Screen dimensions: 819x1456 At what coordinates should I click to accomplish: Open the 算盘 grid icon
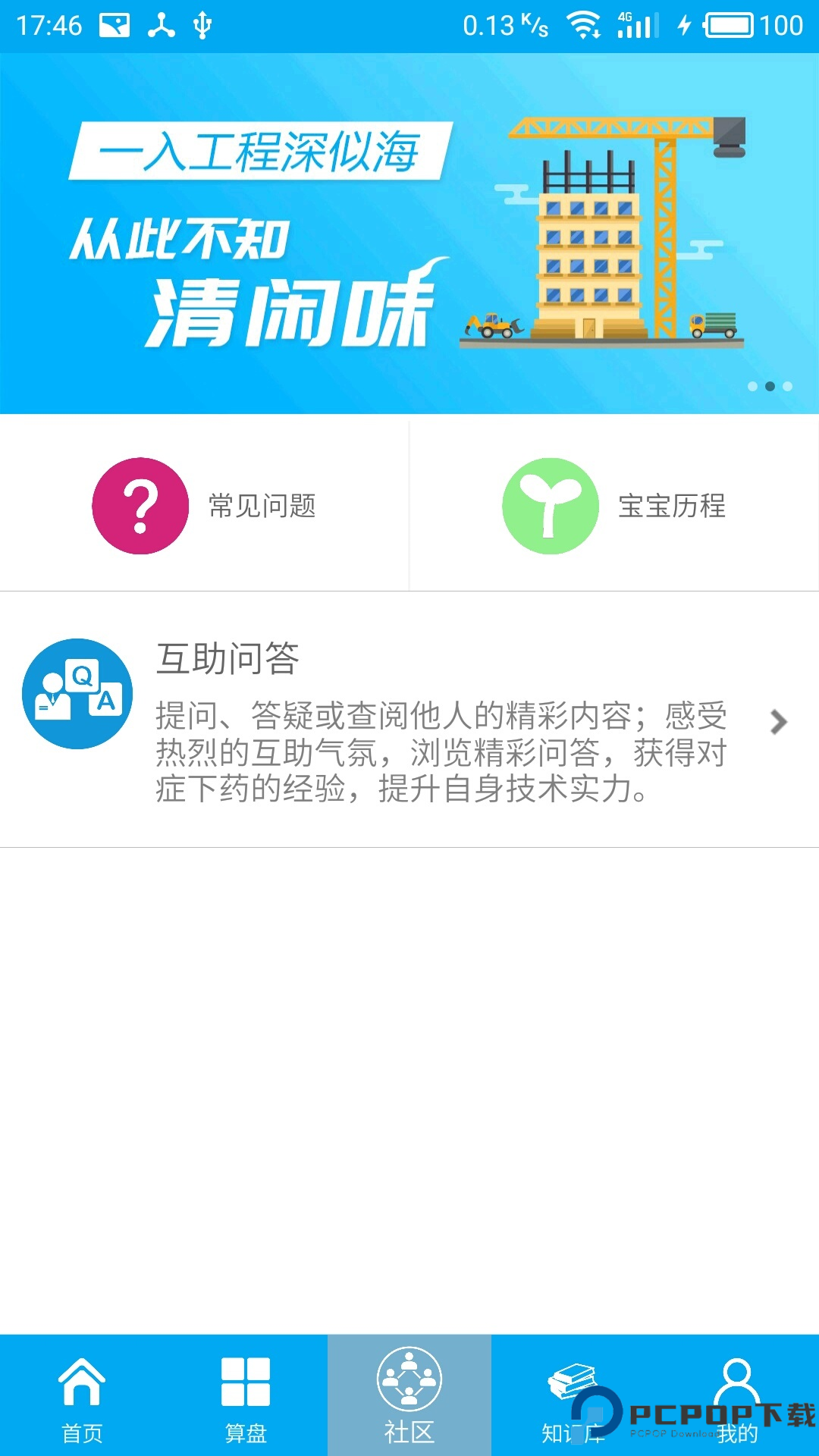point(246,1382)
